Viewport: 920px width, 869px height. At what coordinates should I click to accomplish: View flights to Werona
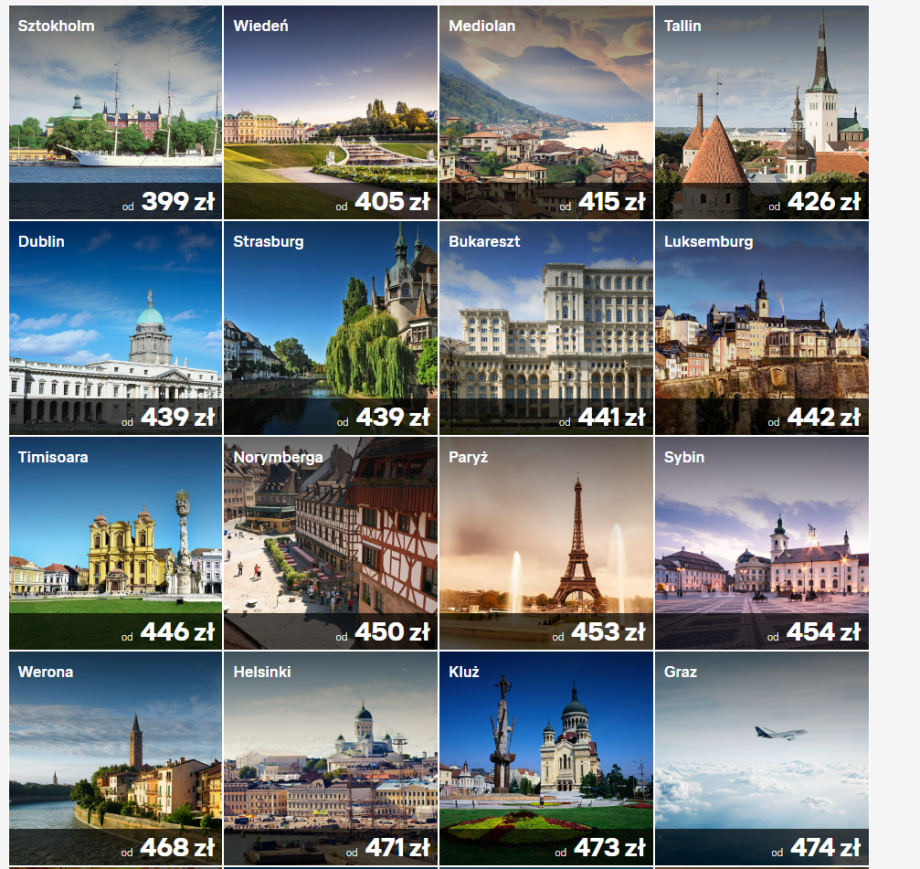(115, 758)
